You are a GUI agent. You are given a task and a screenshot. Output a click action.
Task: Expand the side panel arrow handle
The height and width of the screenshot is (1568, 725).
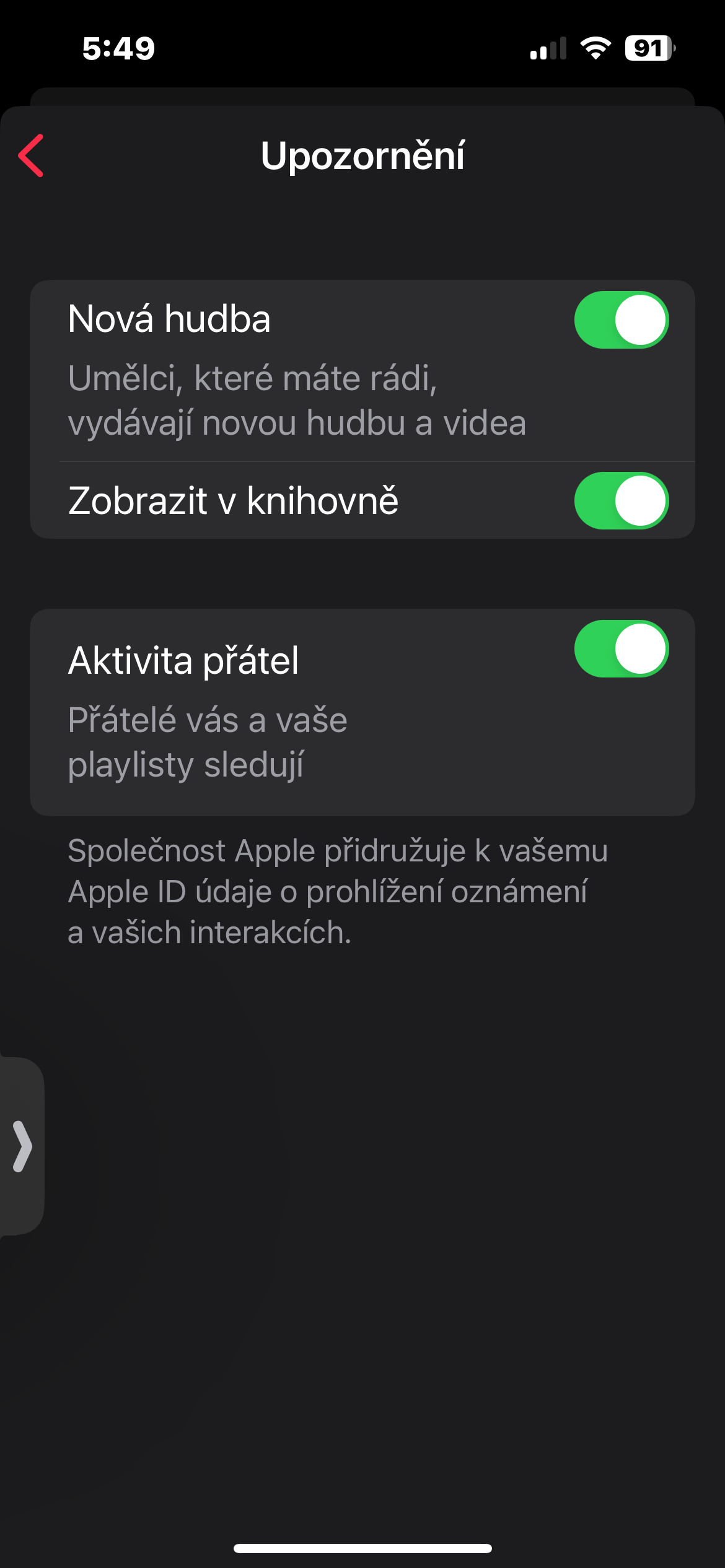[22, 1146]
